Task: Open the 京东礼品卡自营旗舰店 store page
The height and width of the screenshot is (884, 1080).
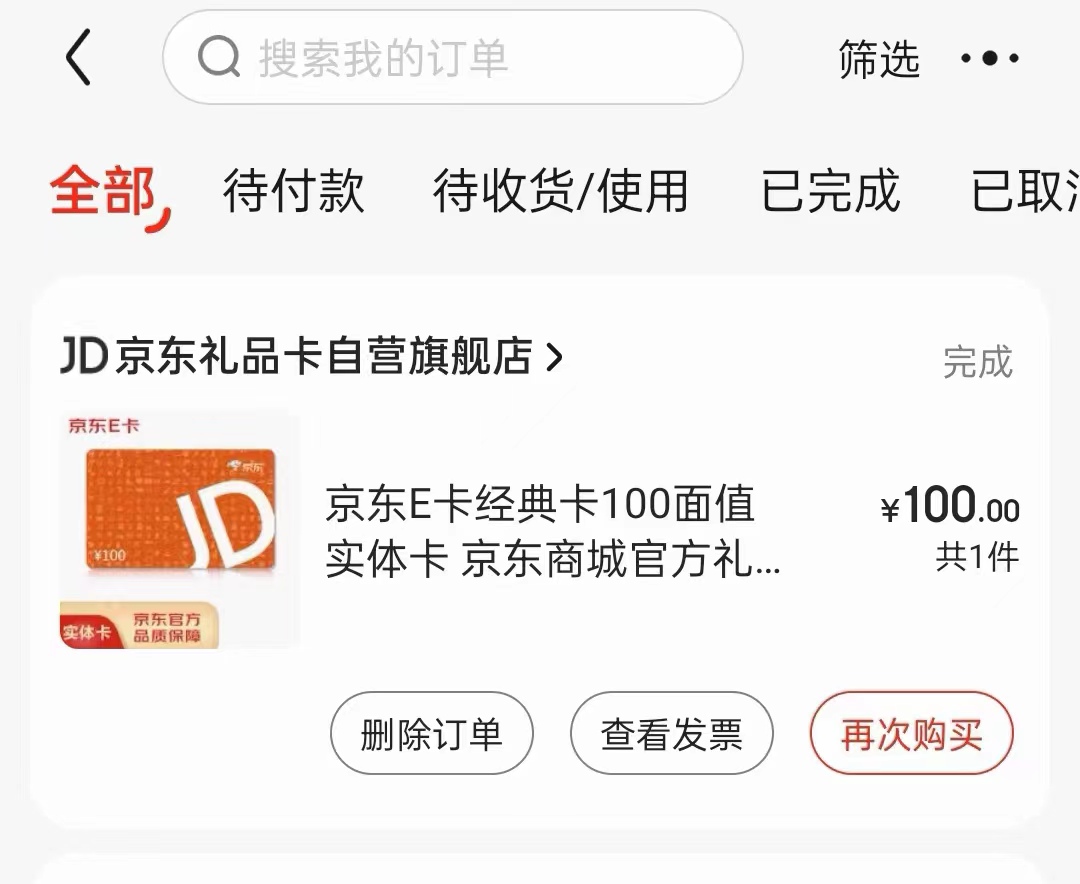Action: pos(312,357)
